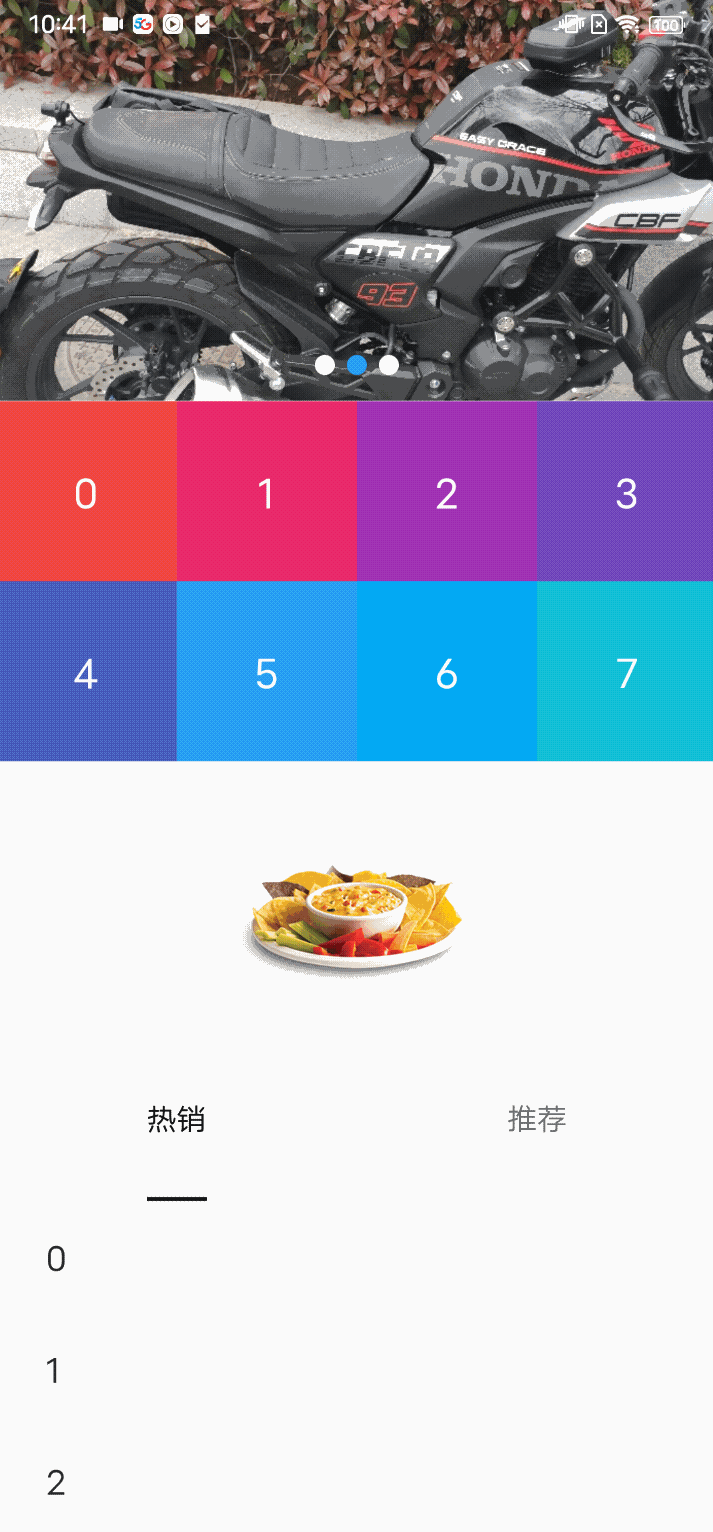Open the pink grid tile 1
The image size is (713, 1532).
(267, 491)
